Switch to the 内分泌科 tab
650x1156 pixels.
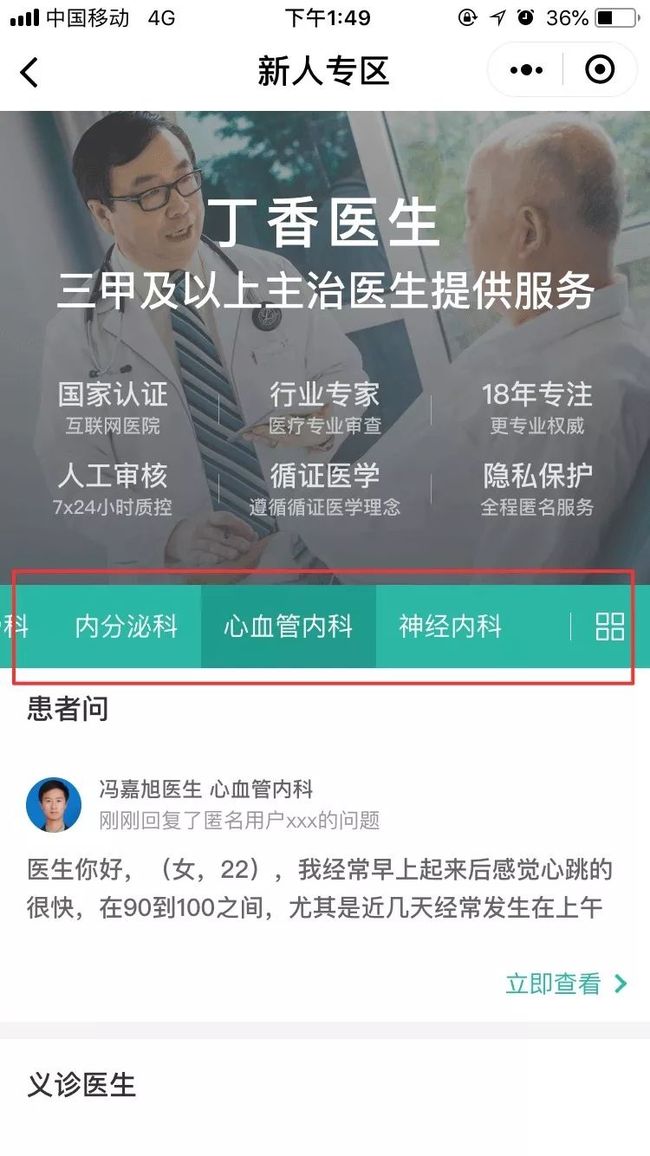click(126, 627)
